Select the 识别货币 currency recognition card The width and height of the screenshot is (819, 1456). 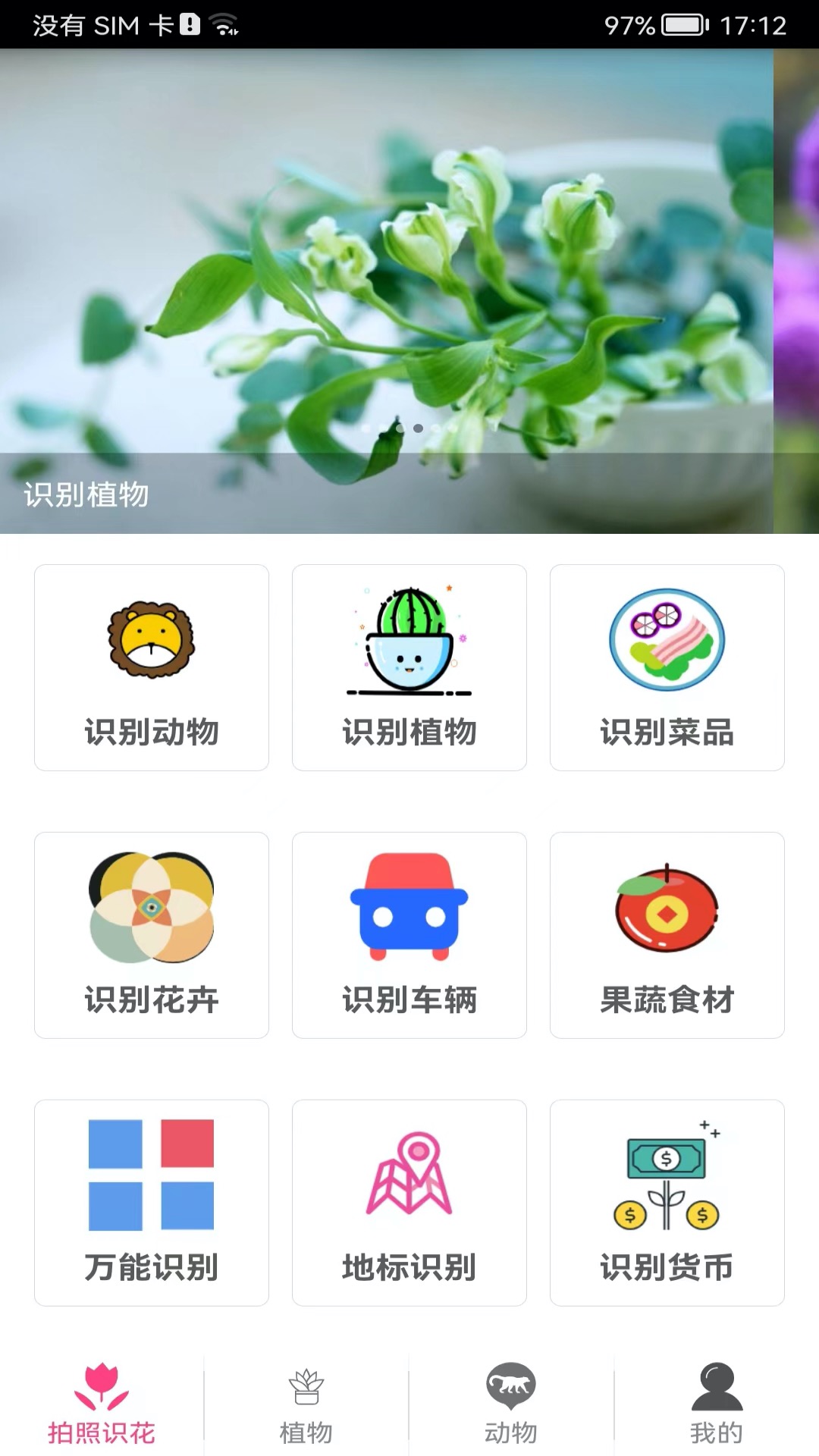coord(667,1203)
